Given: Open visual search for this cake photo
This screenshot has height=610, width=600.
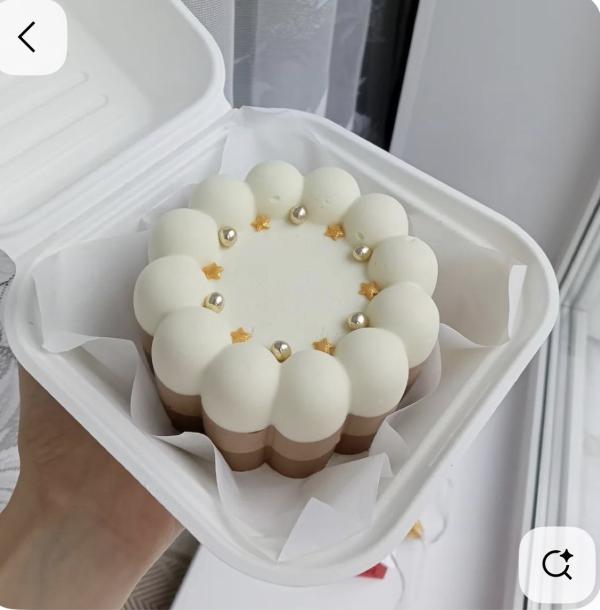Looking at the screenshot, I should (556, 564).
